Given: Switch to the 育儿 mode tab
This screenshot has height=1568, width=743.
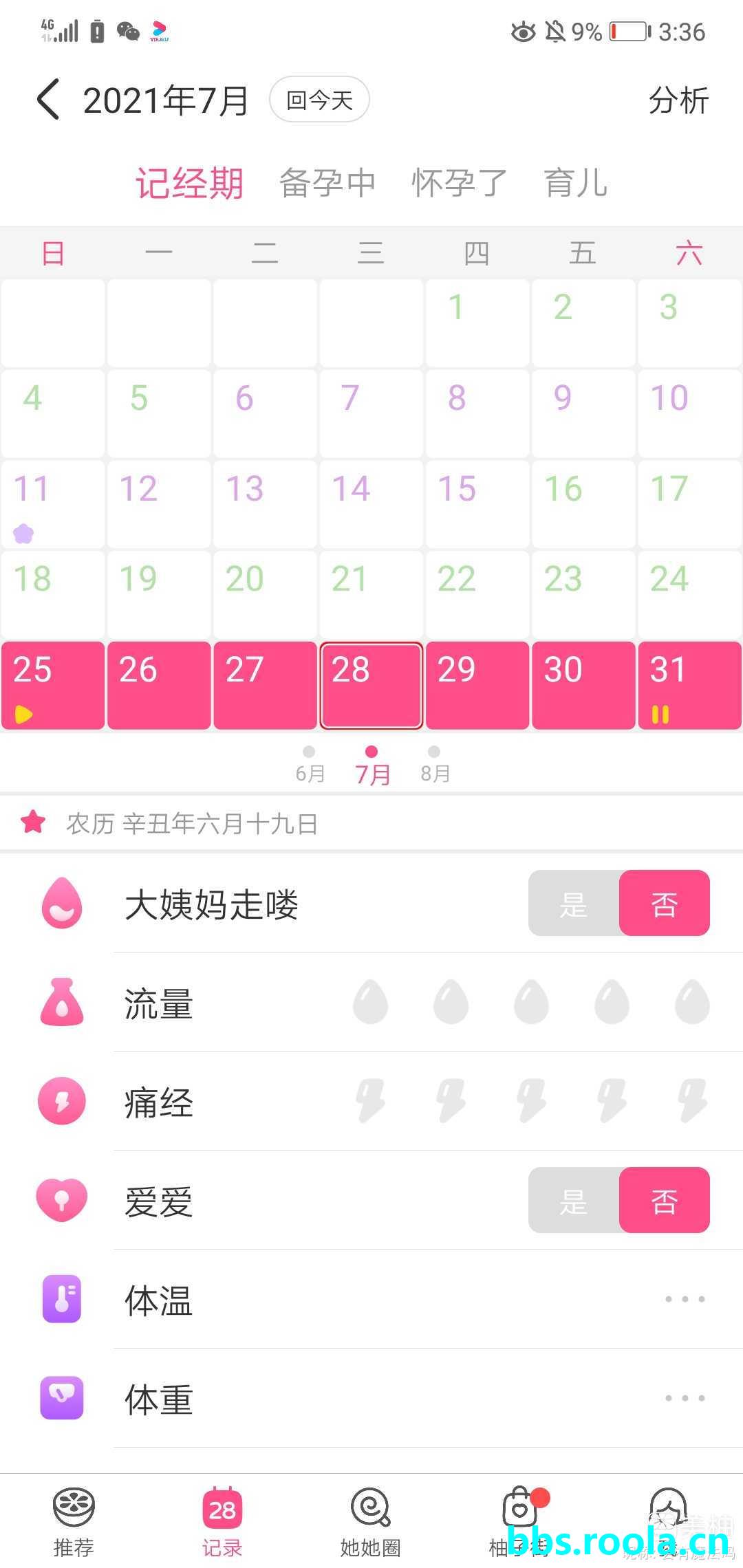Looking at the screenshot, I should point(575,183).
